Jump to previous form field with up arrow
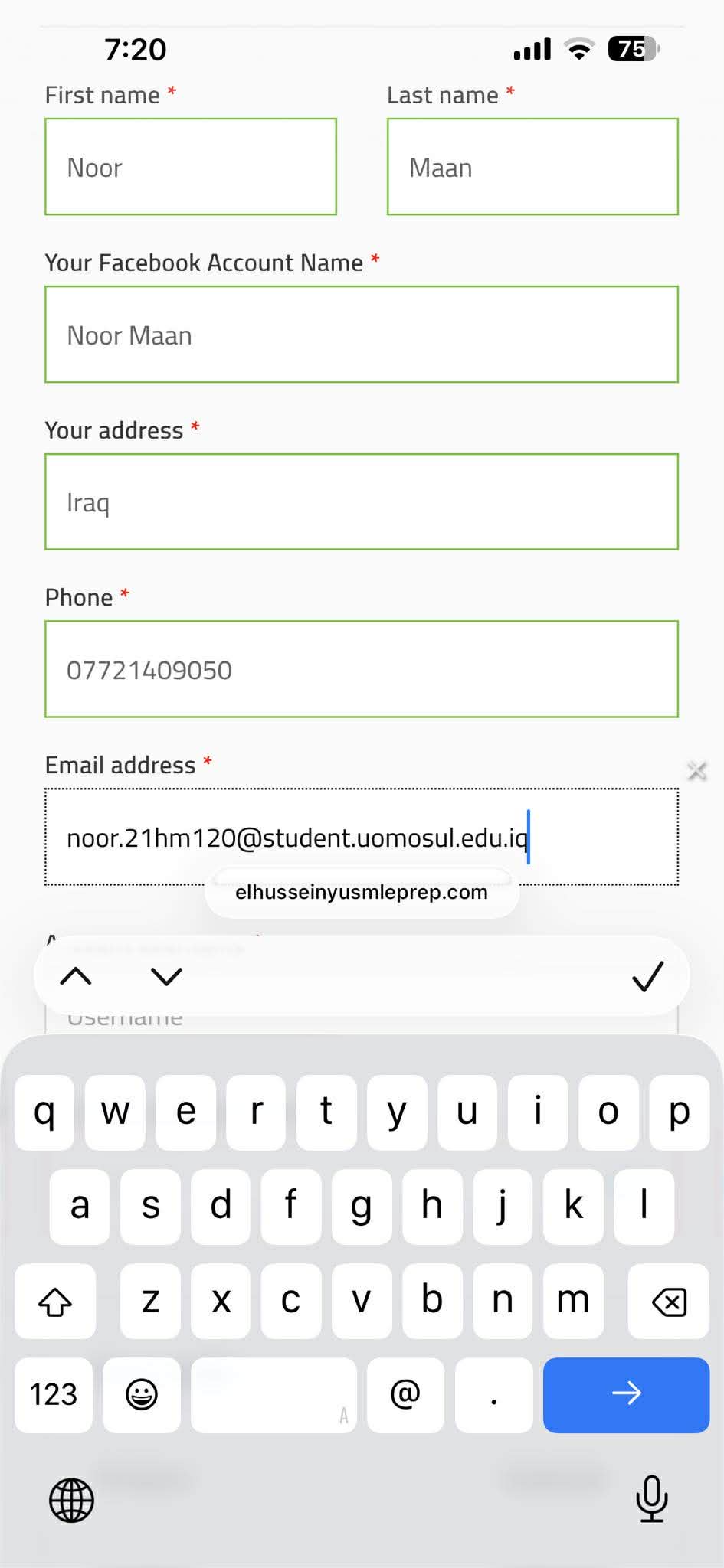 (x=76, y=976)
